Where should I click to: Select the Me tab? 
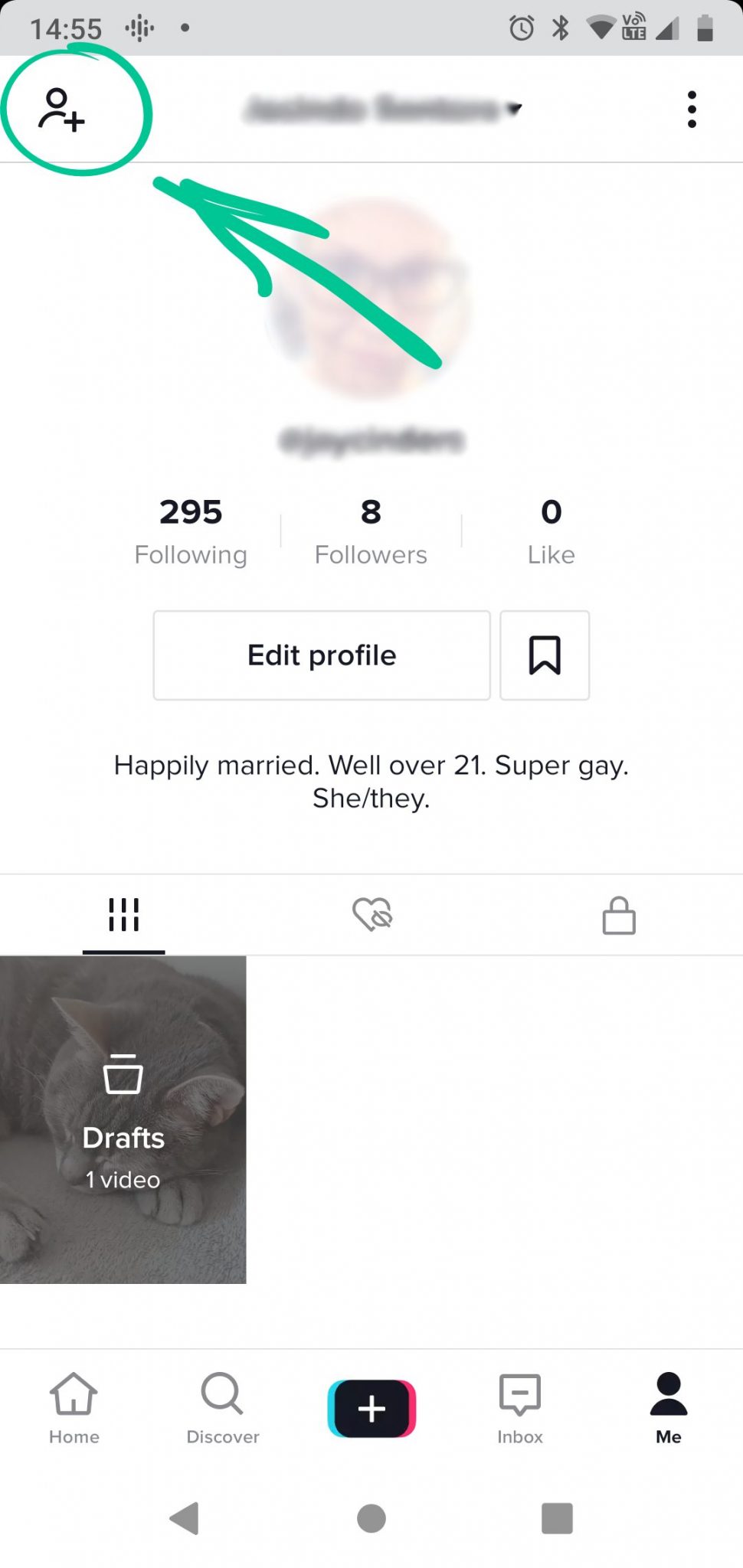[x=669, y=1408]
